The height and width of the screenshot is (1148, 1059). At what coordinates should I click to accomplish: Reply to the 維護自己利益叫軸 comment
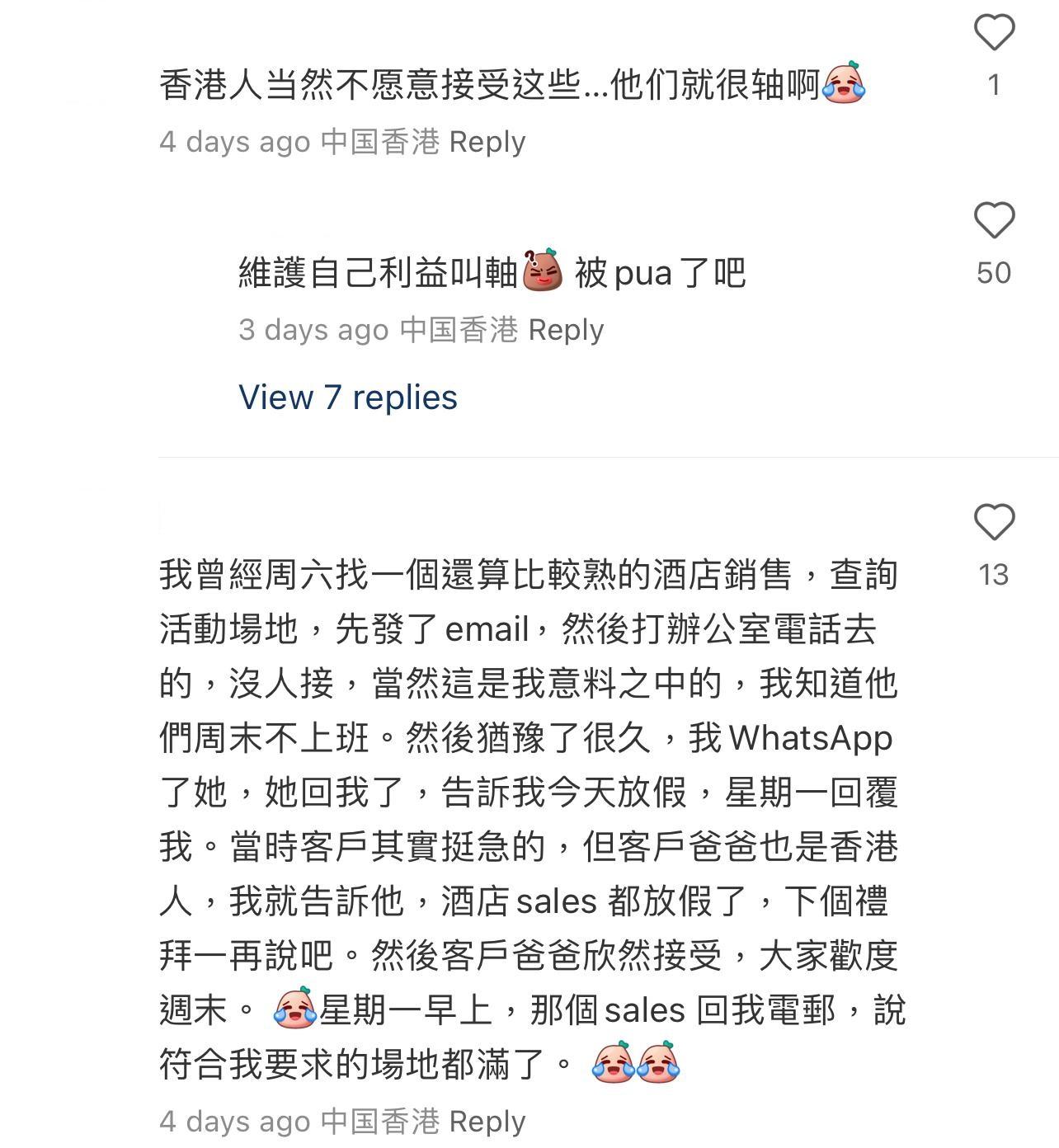pyautogui.click(x=566, y=330)
